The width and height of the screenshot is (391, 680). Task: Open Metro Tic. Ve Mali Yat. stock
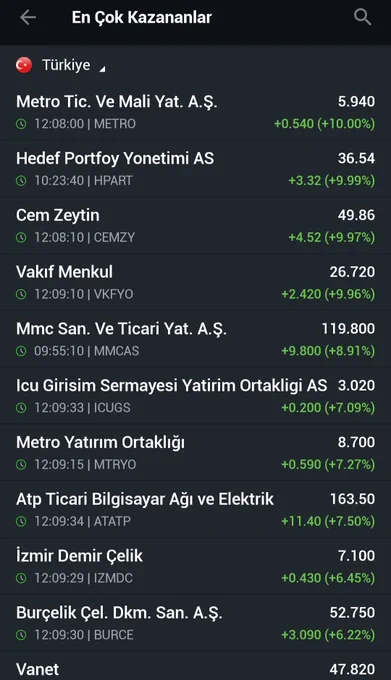pyautogui.click(x=196, y=112)
